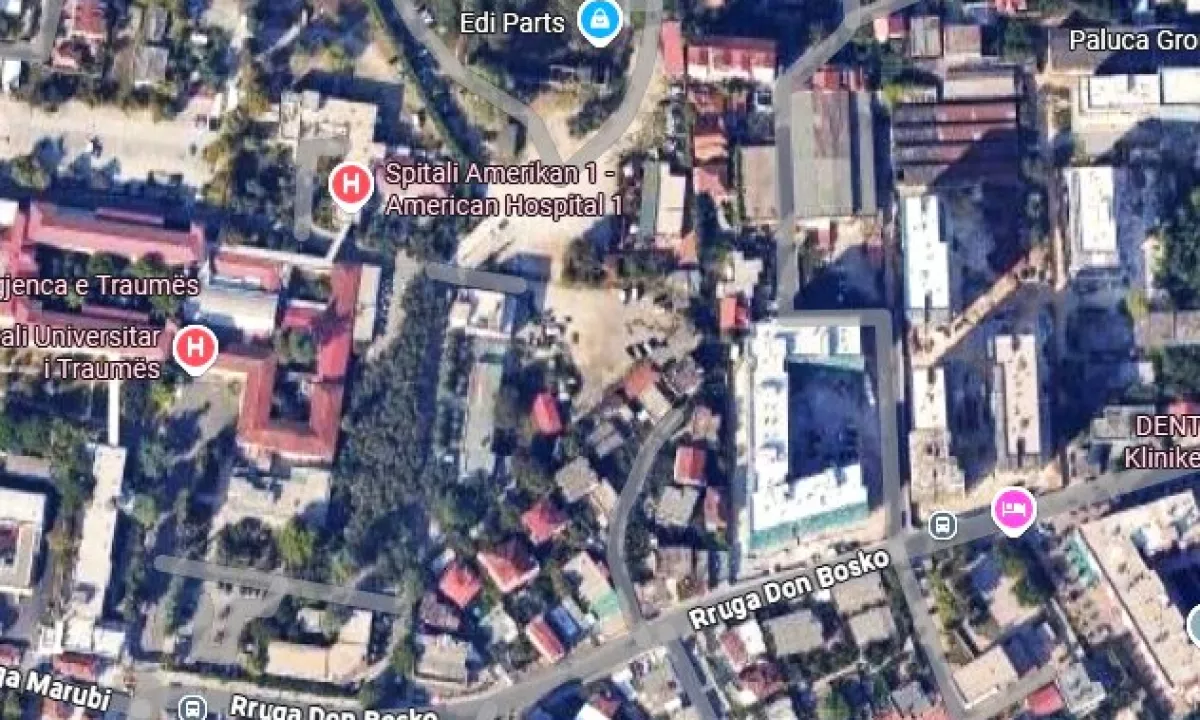1200x720 pixels.
Task: Open Spitali Universitar i Traumës hospital marker
Action: point(195,348)
